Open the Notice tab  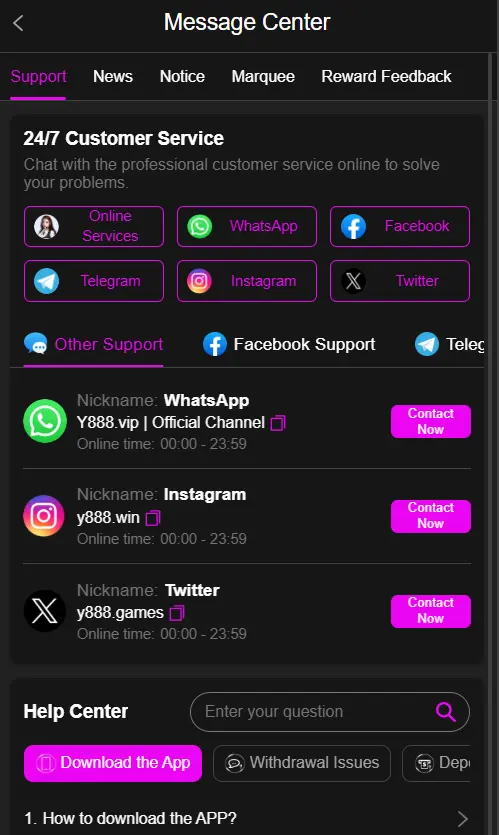point(182,76)
